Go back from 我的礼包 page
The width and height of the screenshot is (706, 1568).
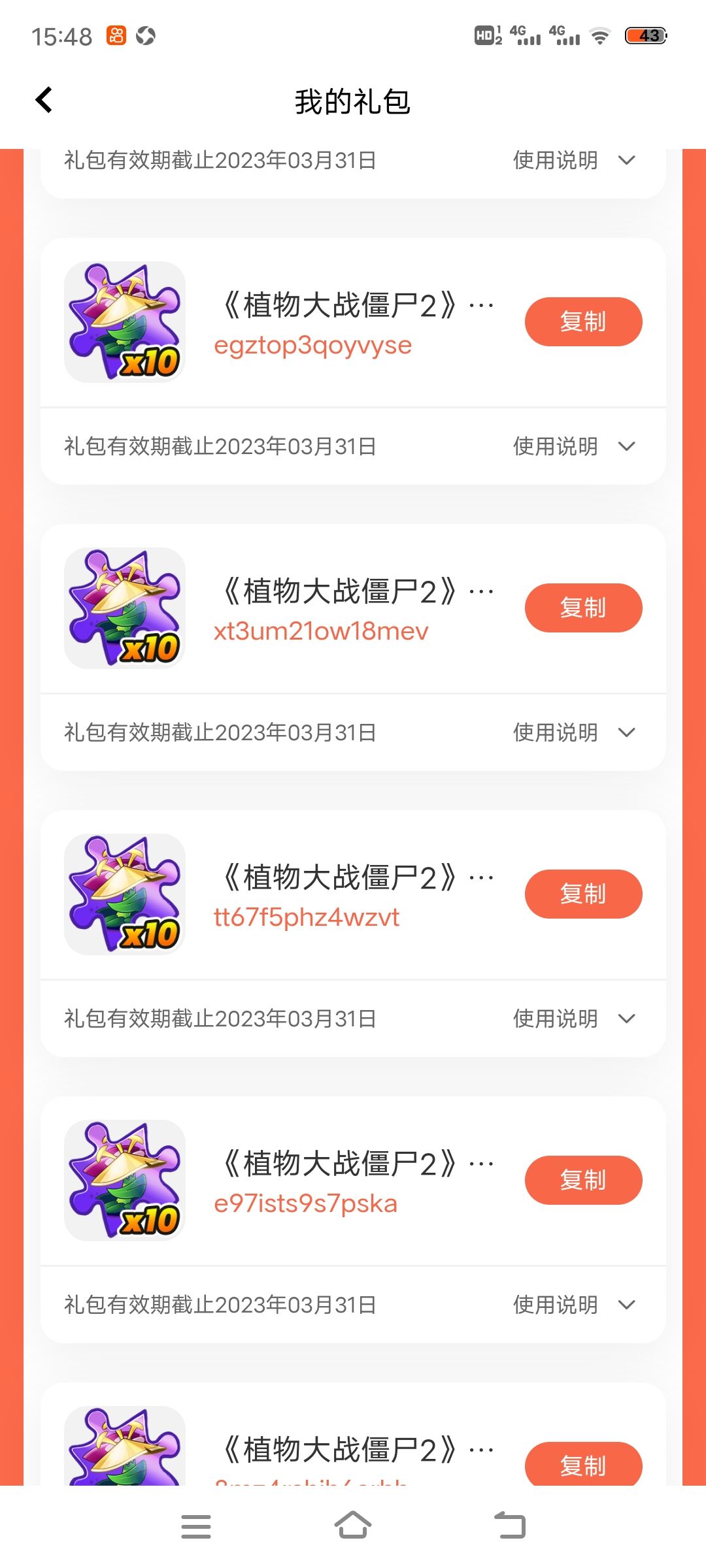click(x=44, y=100)
